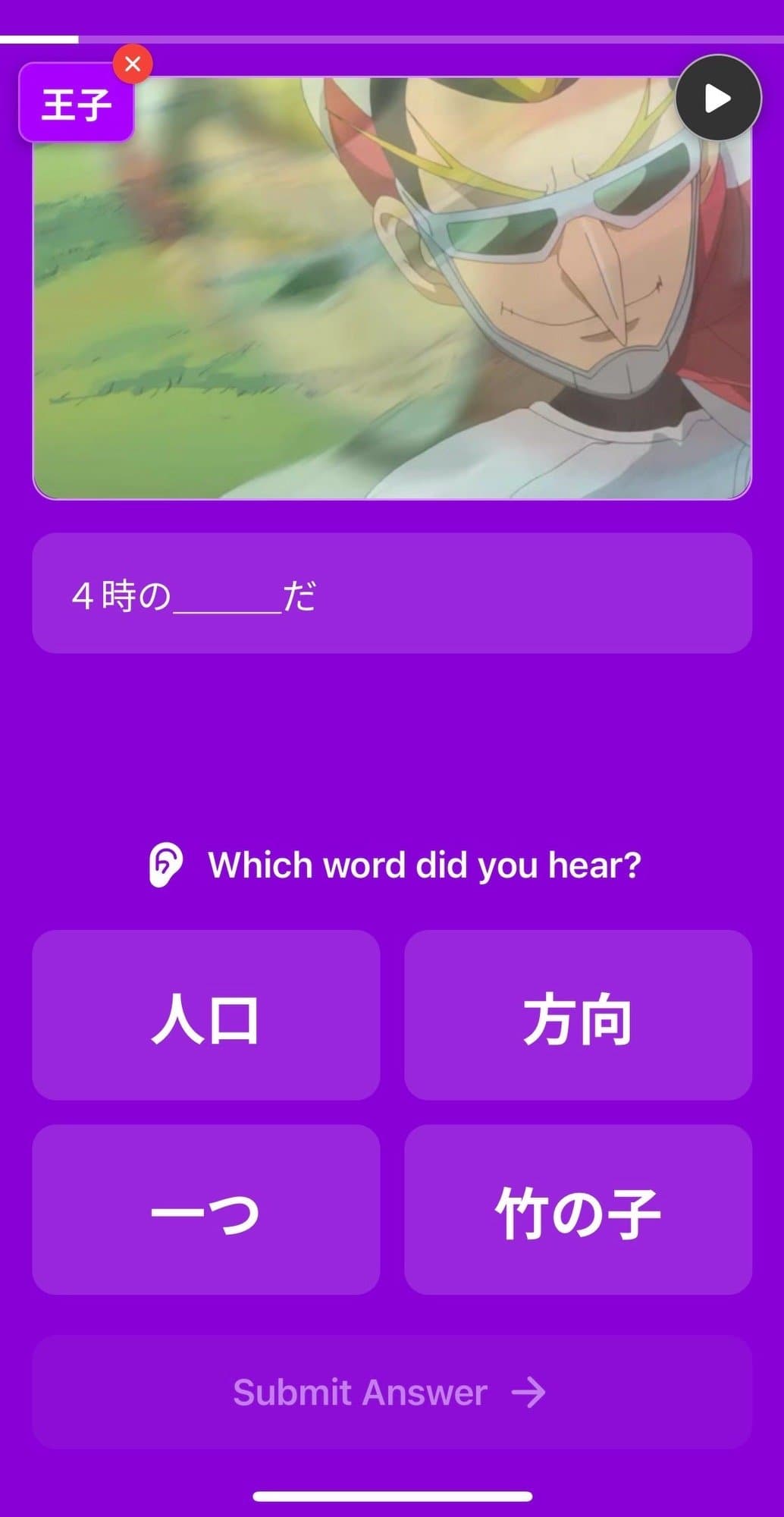The image size is (784, 1517).
Task: Pick the answer 一つ
Action: tap(205, 1209)
